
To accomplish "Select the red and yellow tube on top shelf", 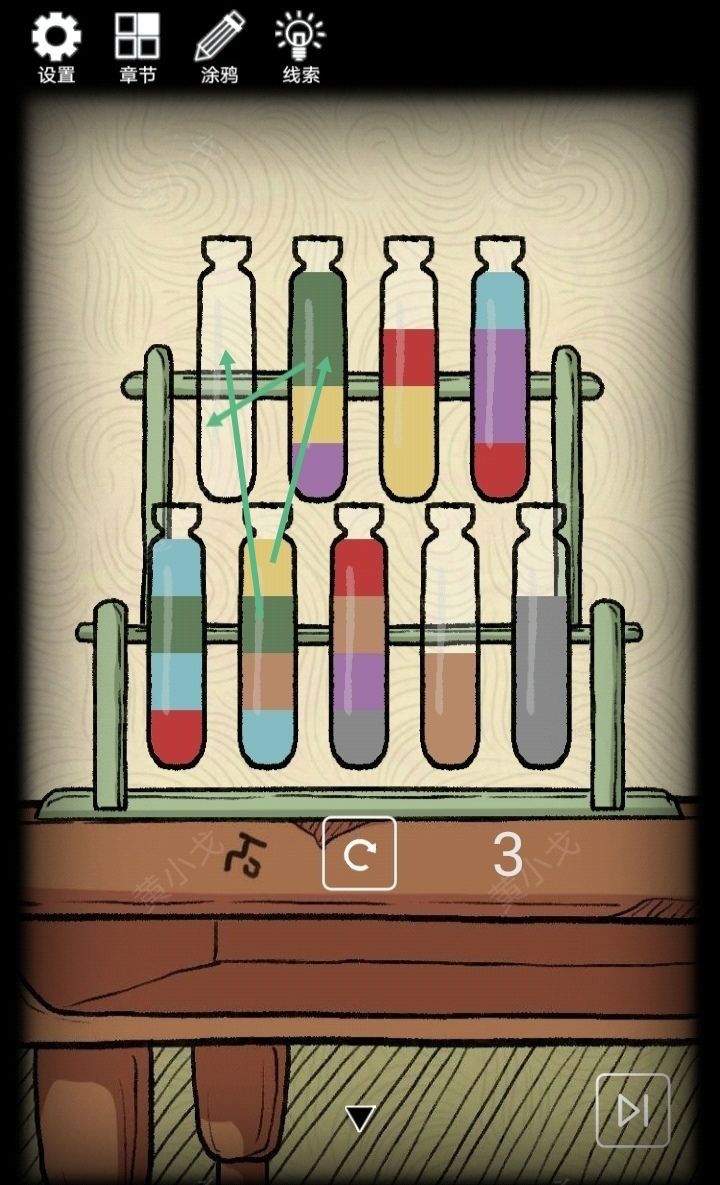I will tap(408, 380).
